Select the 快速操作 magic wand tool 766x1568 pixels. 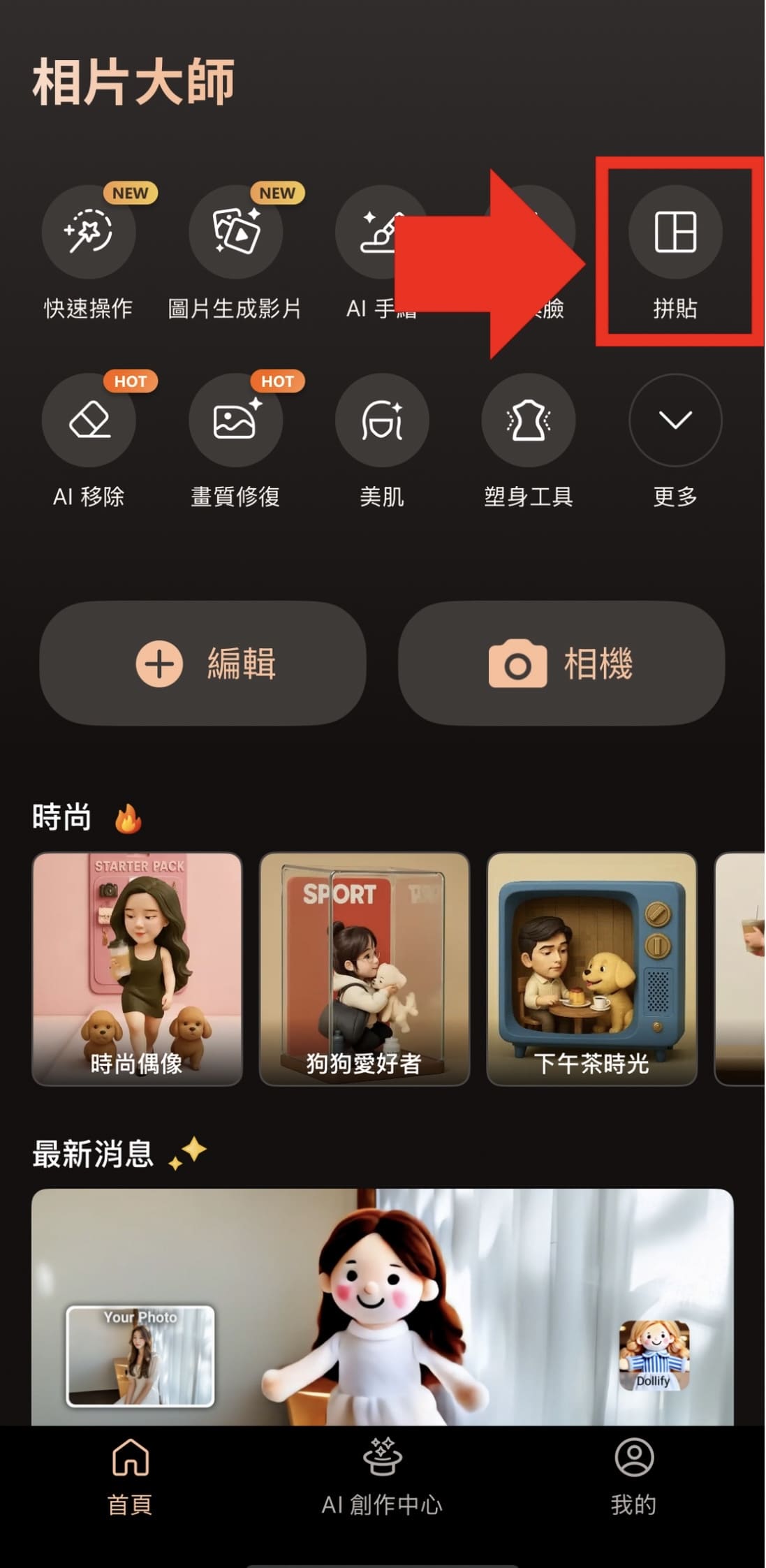[89, 234]
